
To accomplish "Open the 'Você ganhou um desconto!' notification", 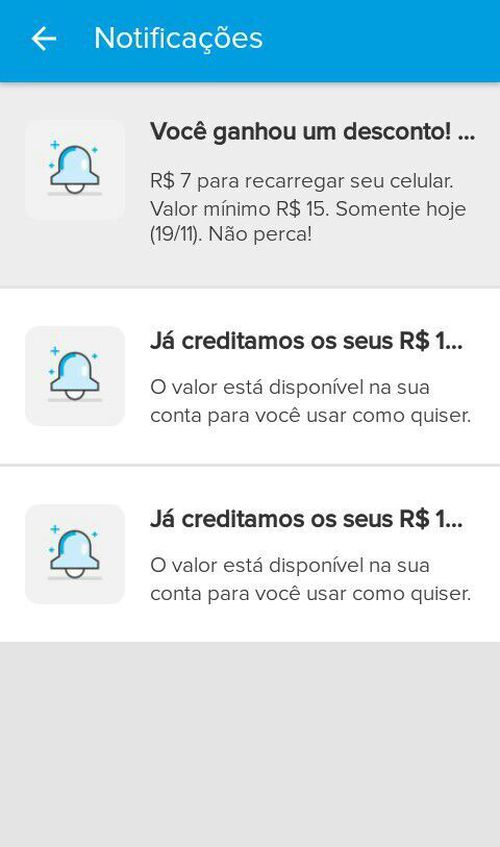I will coord(250,185).
